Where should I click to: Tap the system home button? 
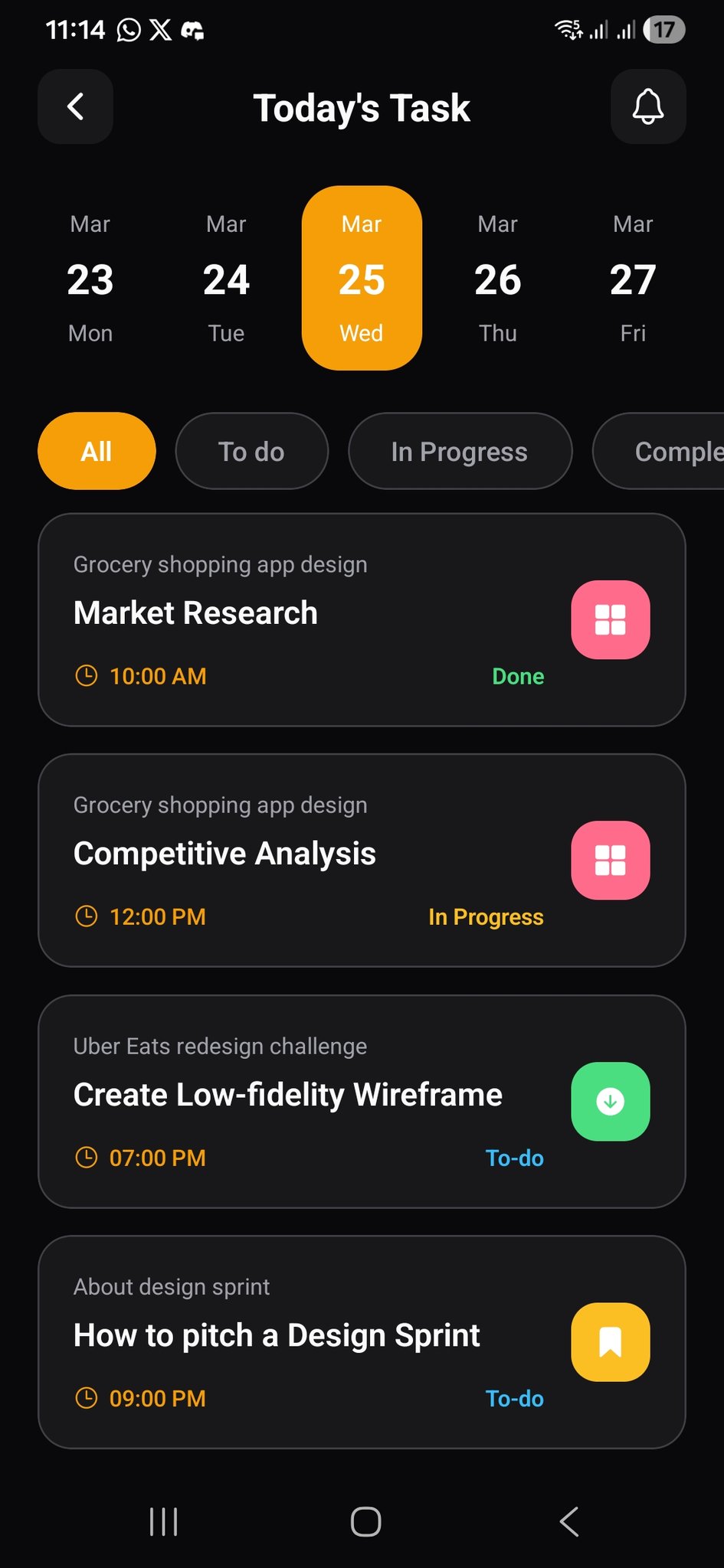click(365, 1521)
